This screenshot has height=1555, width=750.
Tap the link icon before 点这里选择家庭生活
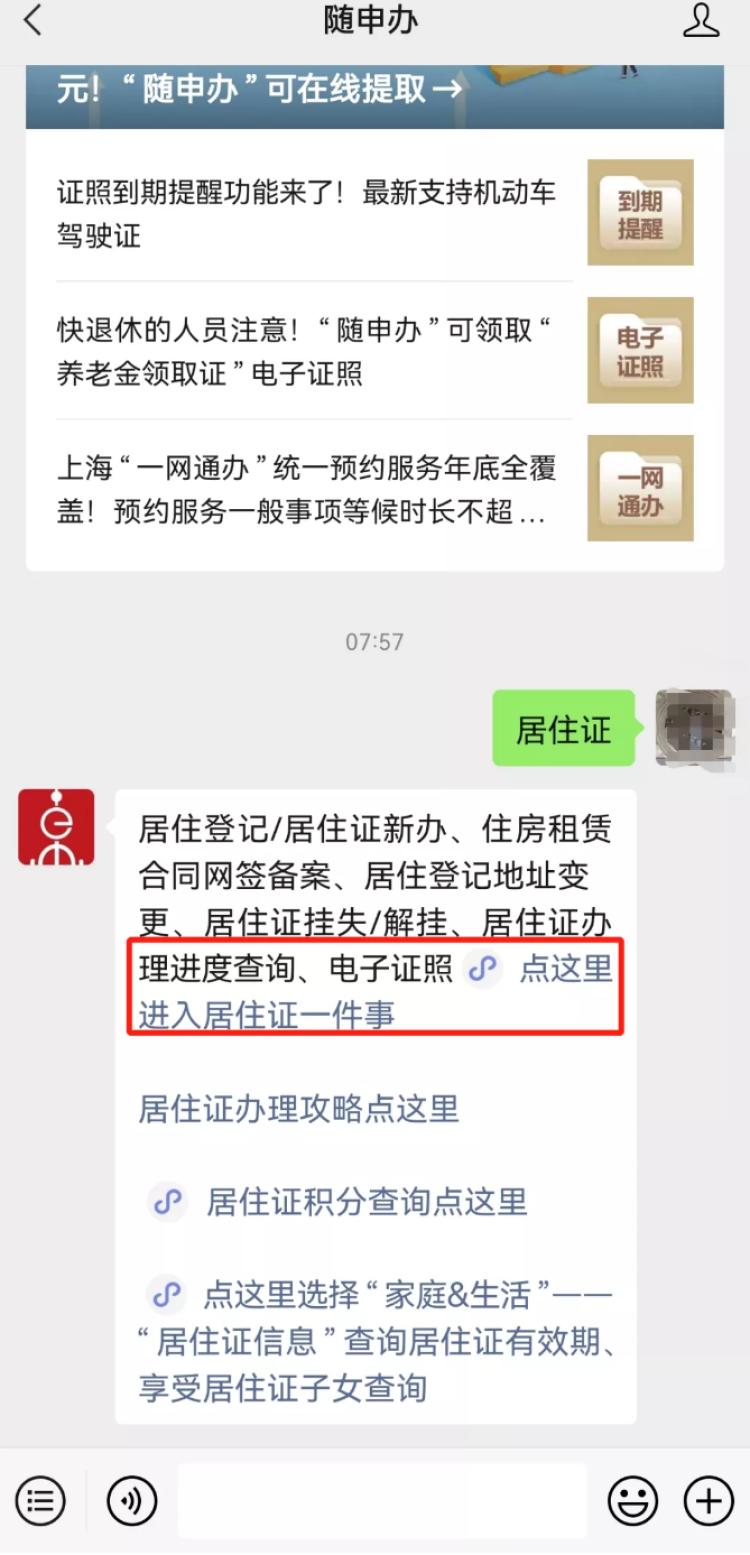(x=168, y=1295)
